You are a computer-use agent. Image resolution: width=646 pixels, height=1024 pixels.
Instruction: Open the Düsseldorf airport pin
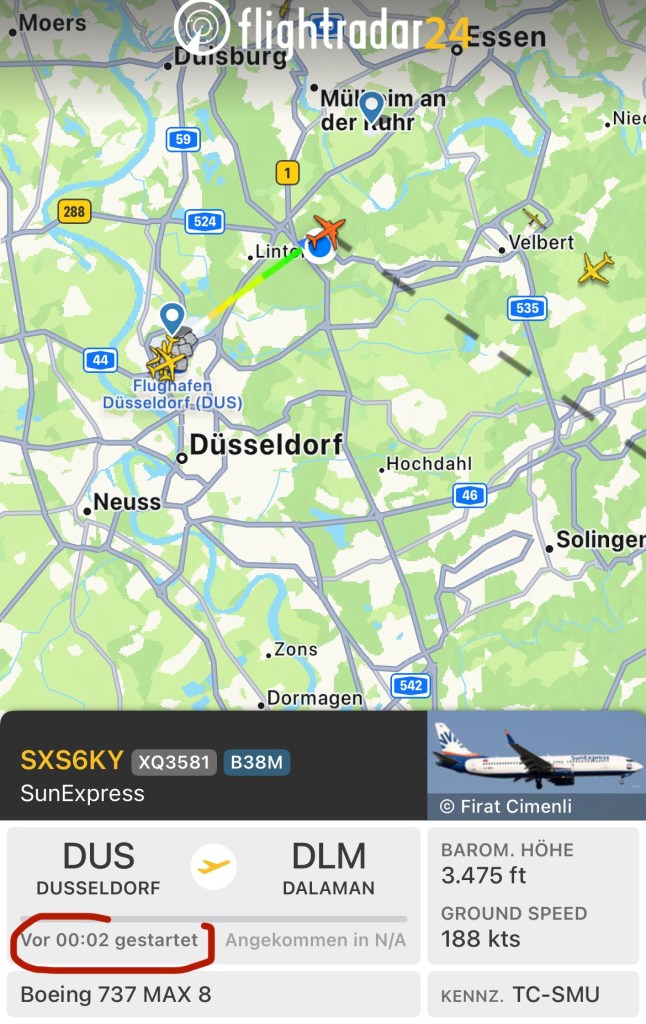click(173, 318)
